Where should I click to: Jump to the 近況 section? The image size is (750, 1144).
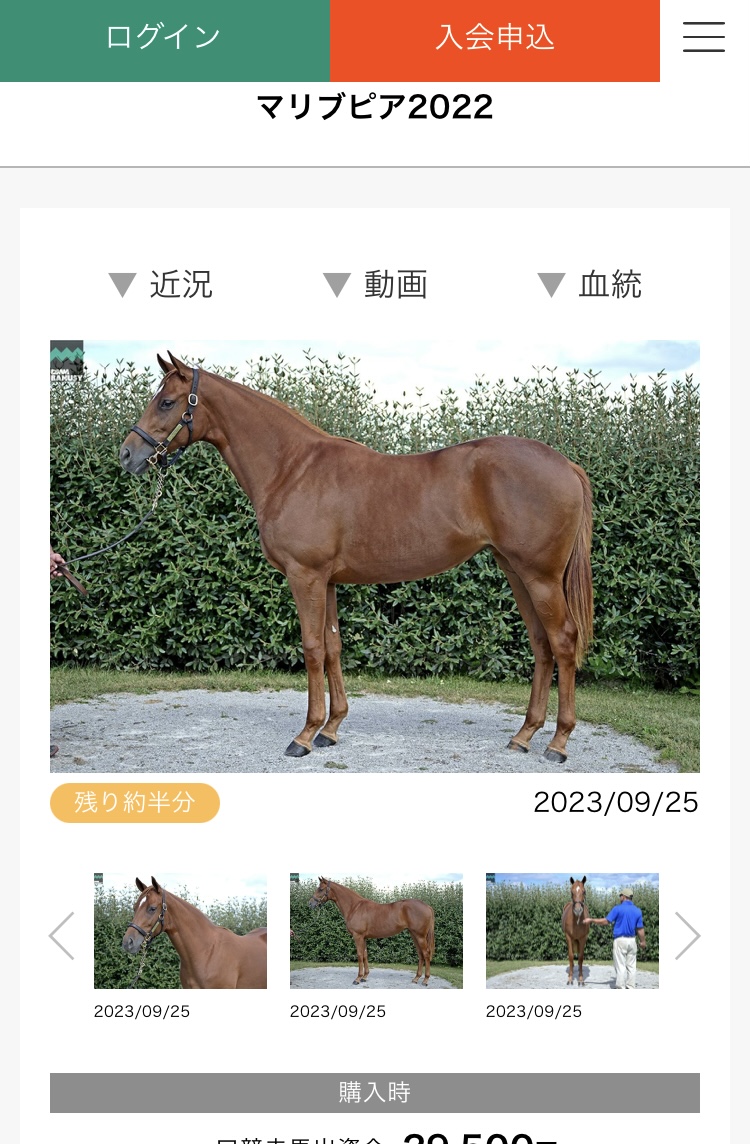tap(161, 285)
